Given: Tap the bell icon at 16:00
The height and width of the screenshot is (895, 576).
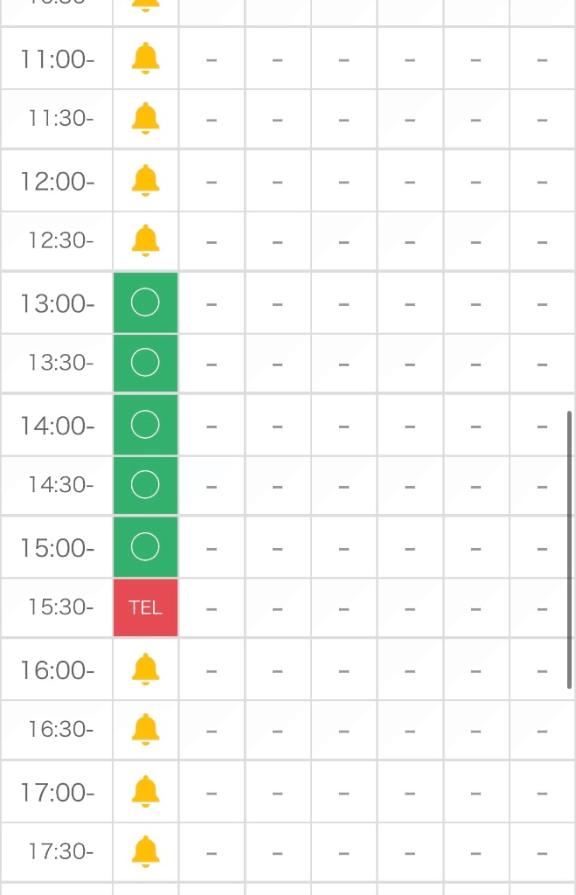Looking at the screenshot, I should (146, 669).
